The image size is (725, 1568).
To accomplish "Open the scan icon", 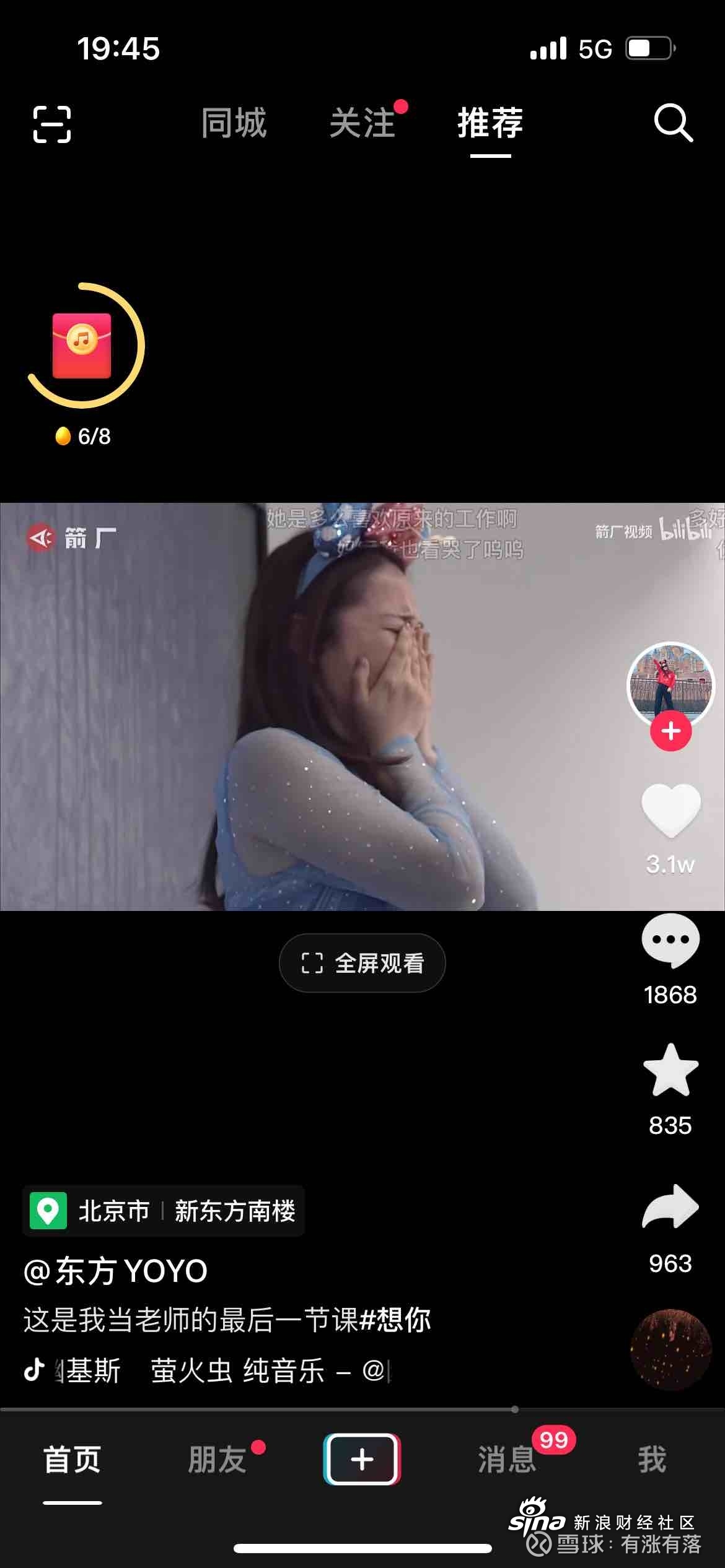I will [x=52, y=124].
